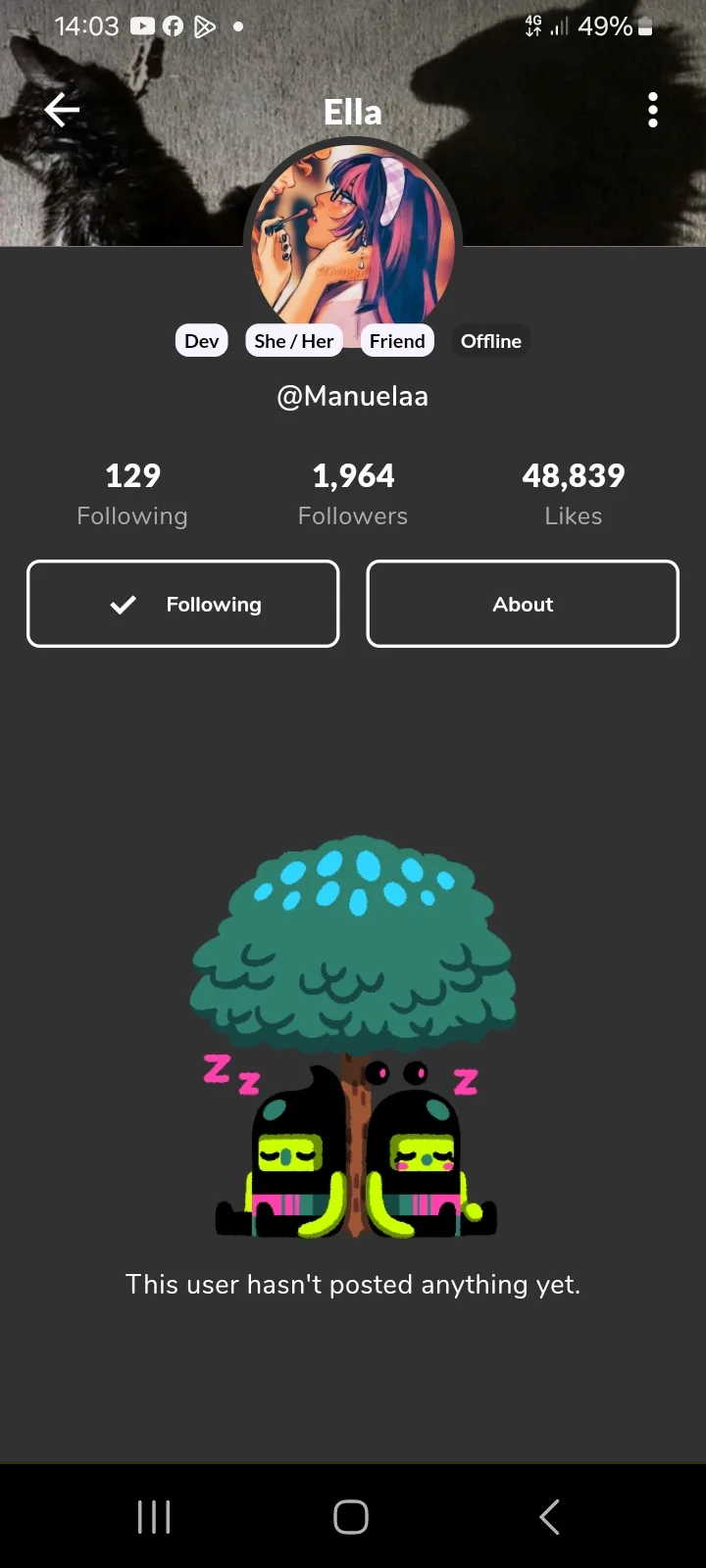Open the About section
The image size is (706, 1568).
(523, 604)
